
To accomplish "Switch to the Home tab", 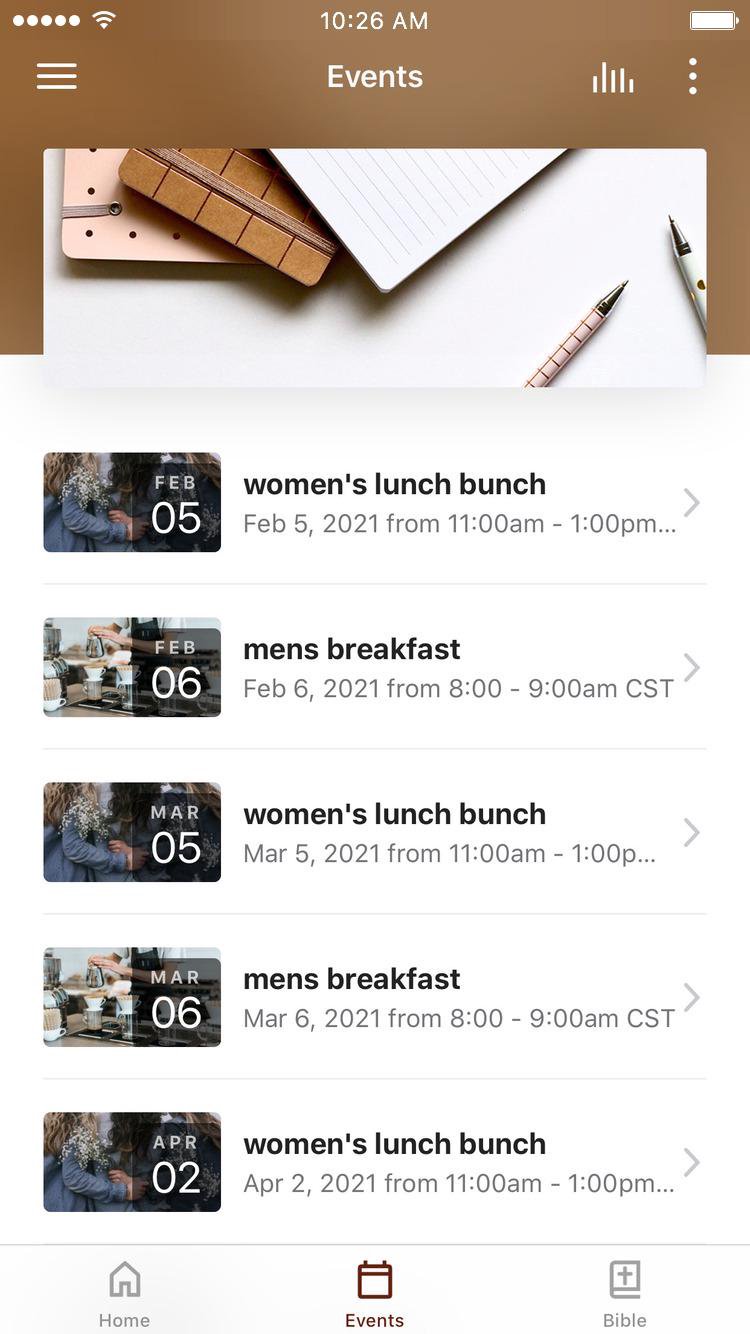I will coord(124,1293).
